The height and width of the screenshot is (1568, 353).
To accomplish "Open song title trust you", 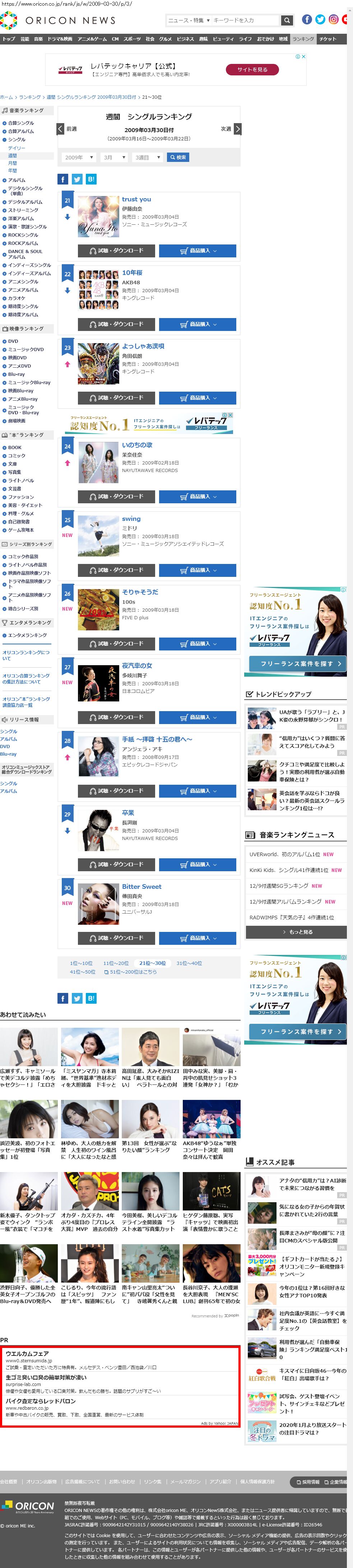I will (x=136, y=199).
